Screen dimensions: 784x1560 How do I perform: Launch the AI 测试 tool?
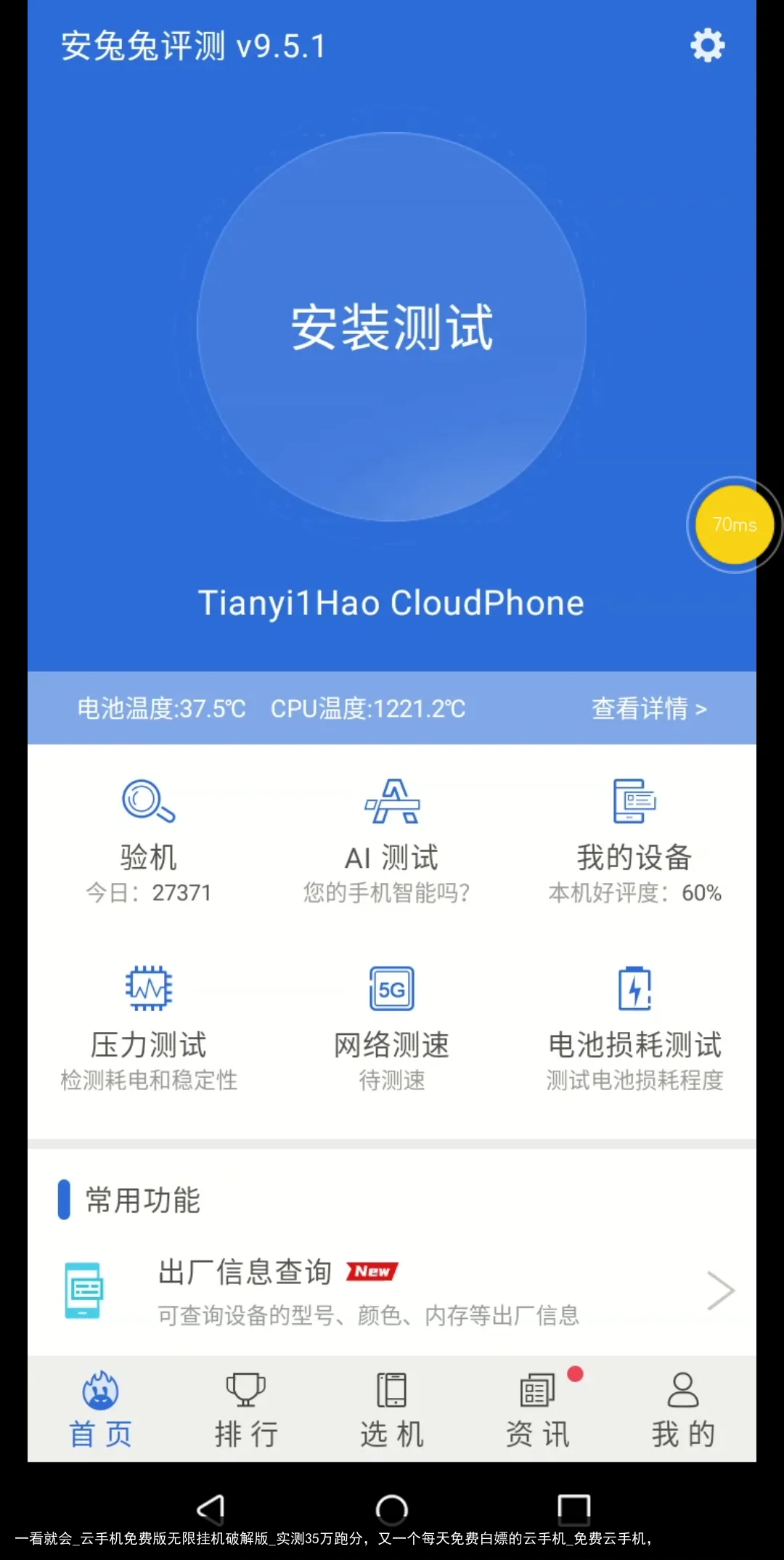pos(391,841)
